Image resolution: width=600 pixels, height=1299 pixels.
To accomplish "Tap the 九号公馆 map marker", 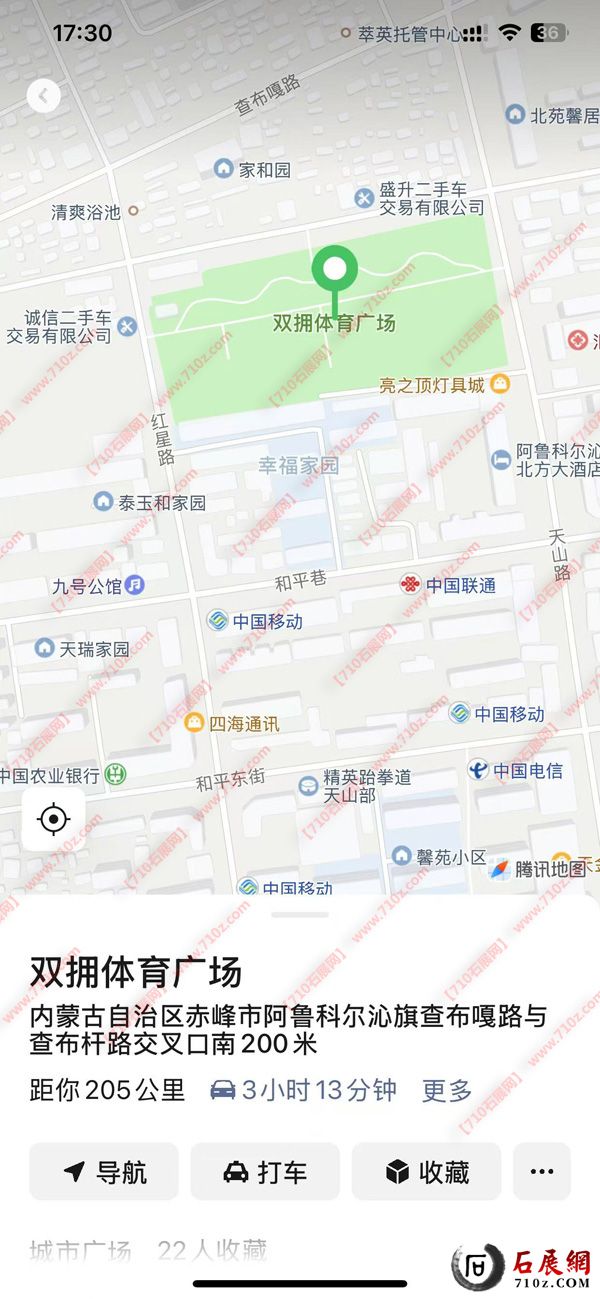I will click(x=136, y=585).
